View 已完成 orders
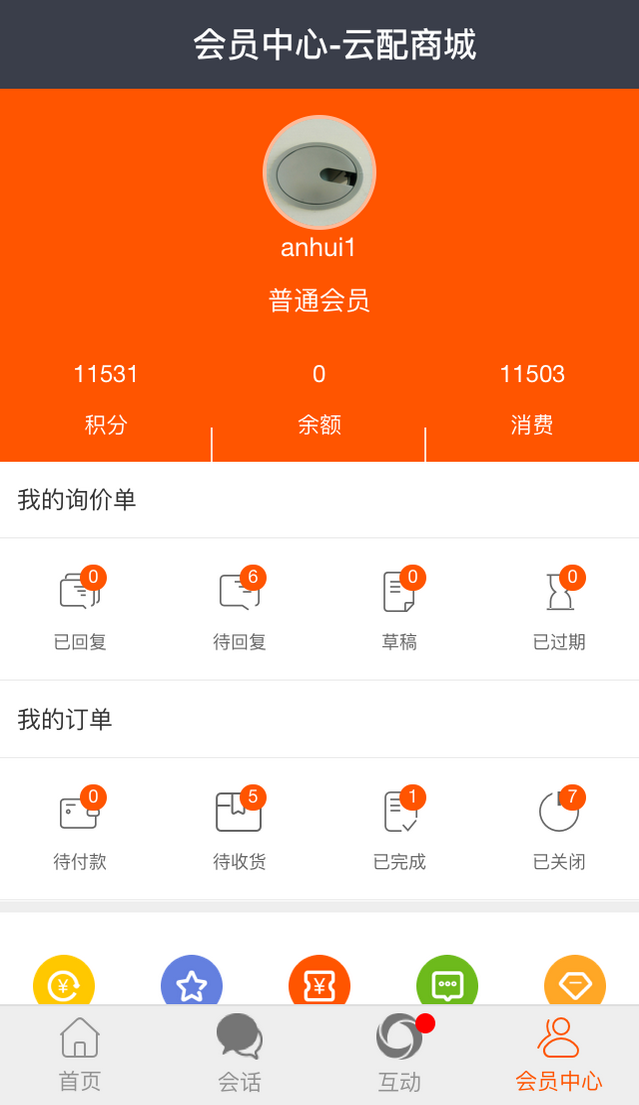Screen dimensions: 639x1105 point(399,828)
